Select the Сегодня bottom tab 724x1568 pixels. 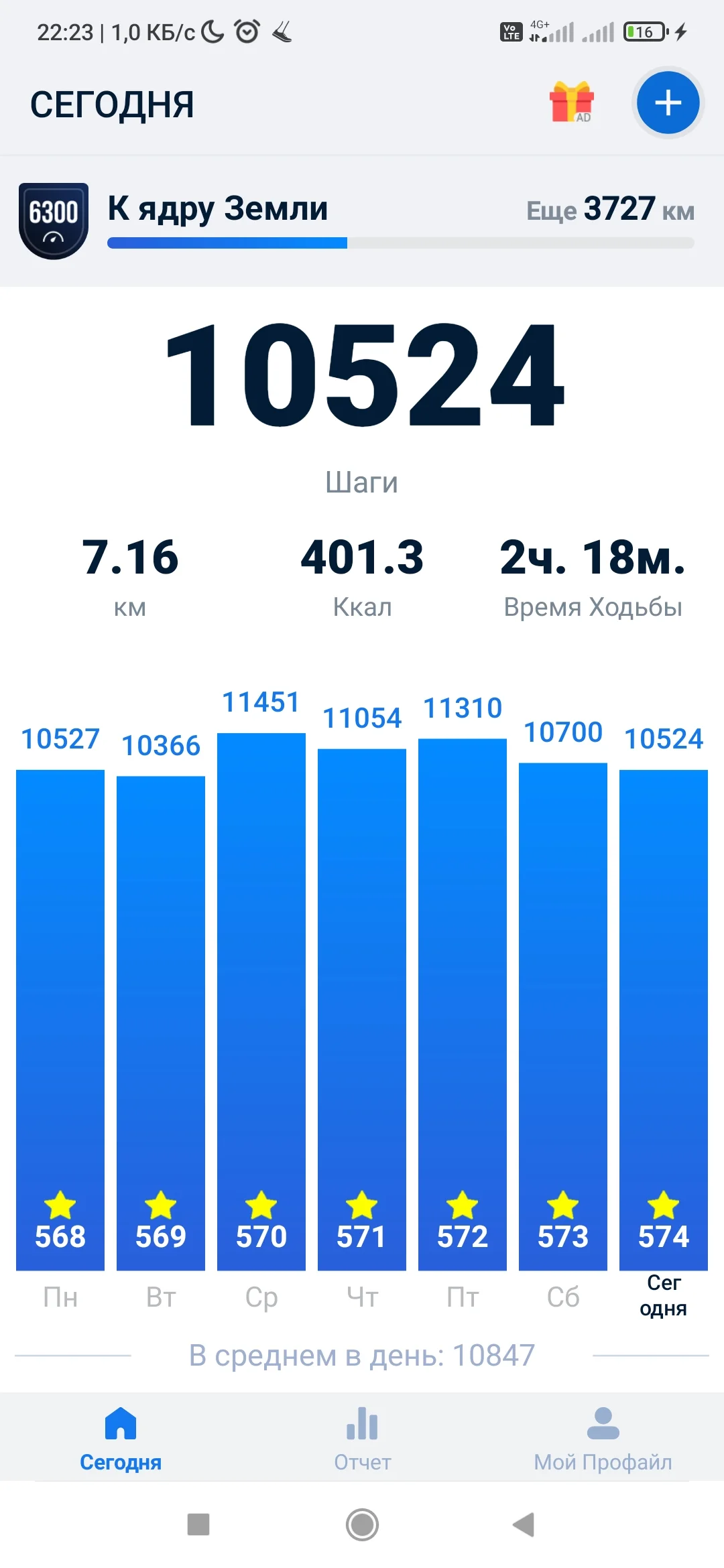coord(121,1438)
